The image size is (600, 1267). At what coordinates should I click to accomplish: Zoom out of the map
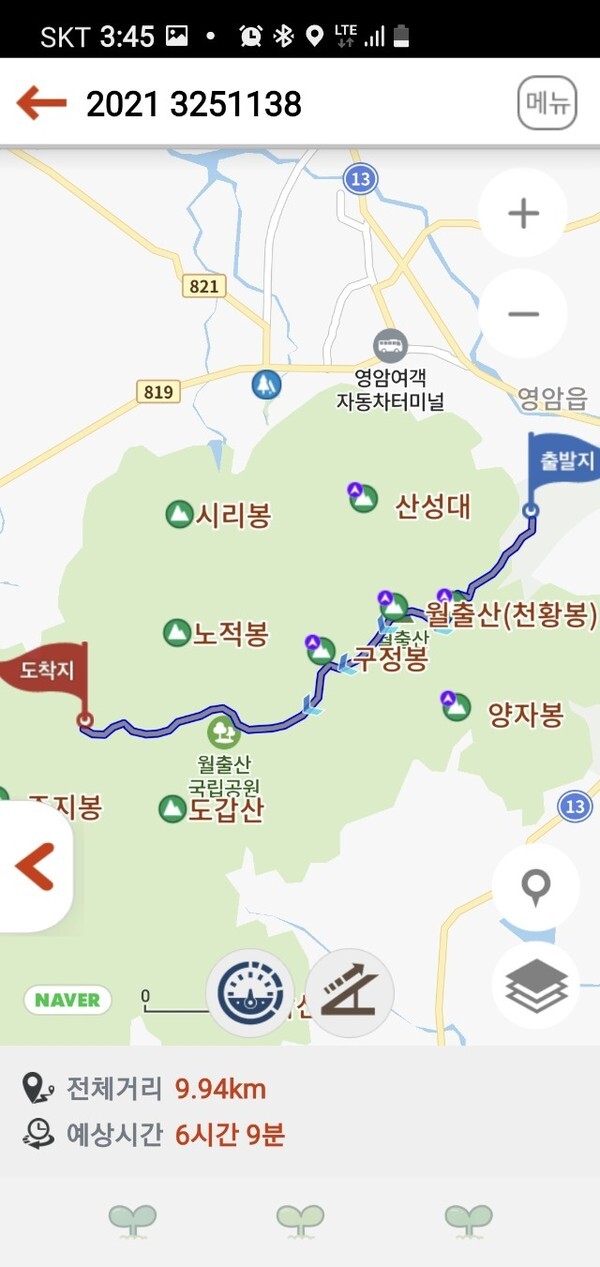click(x=523, y=314)
